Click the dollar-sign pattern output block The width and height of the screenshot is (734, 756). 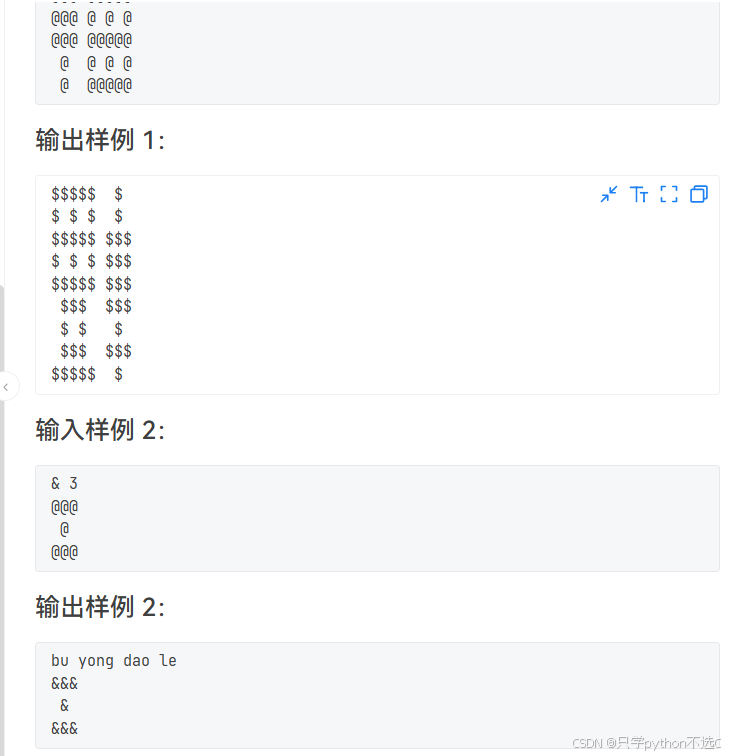[92, 284]
